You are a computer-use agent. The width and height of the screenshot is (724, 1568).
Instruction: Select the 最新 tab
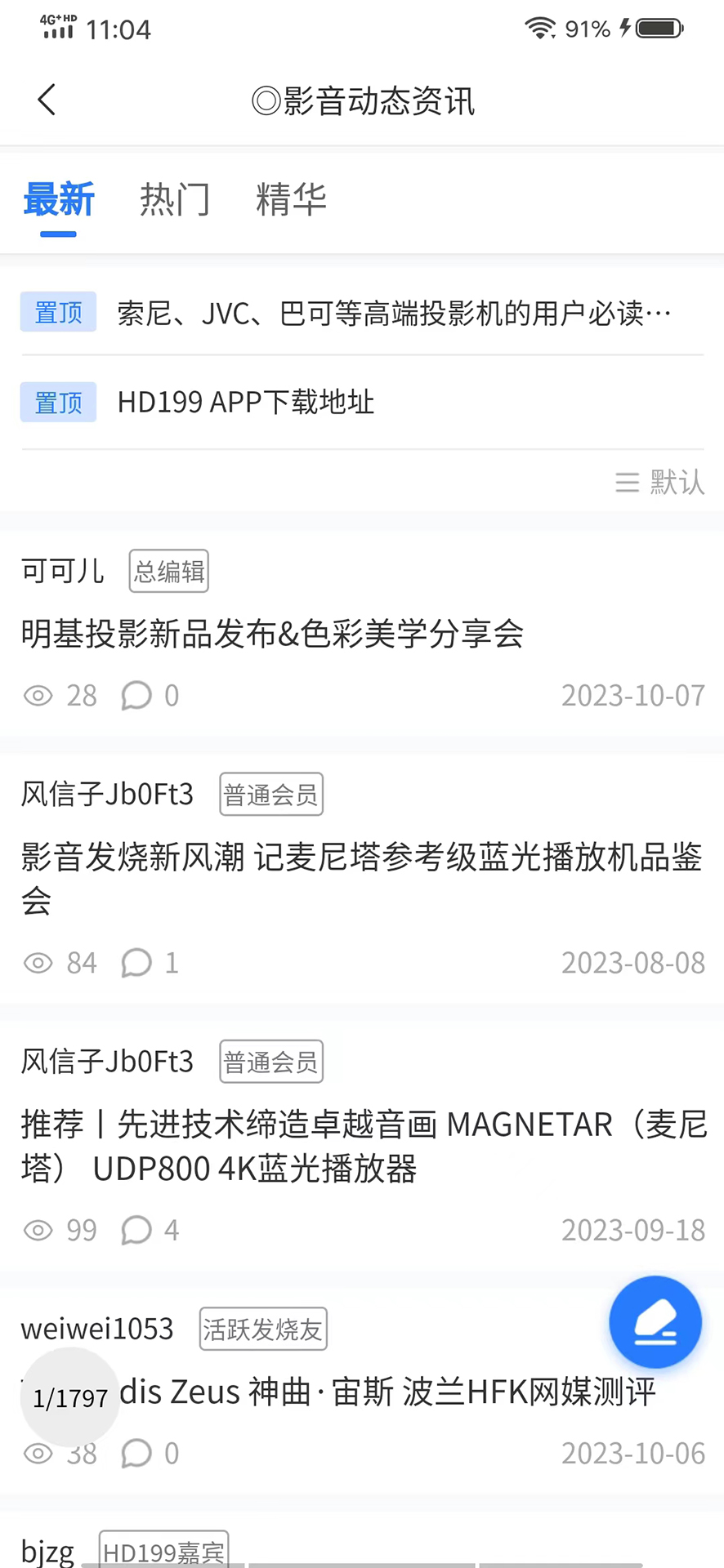coord(59,199)
